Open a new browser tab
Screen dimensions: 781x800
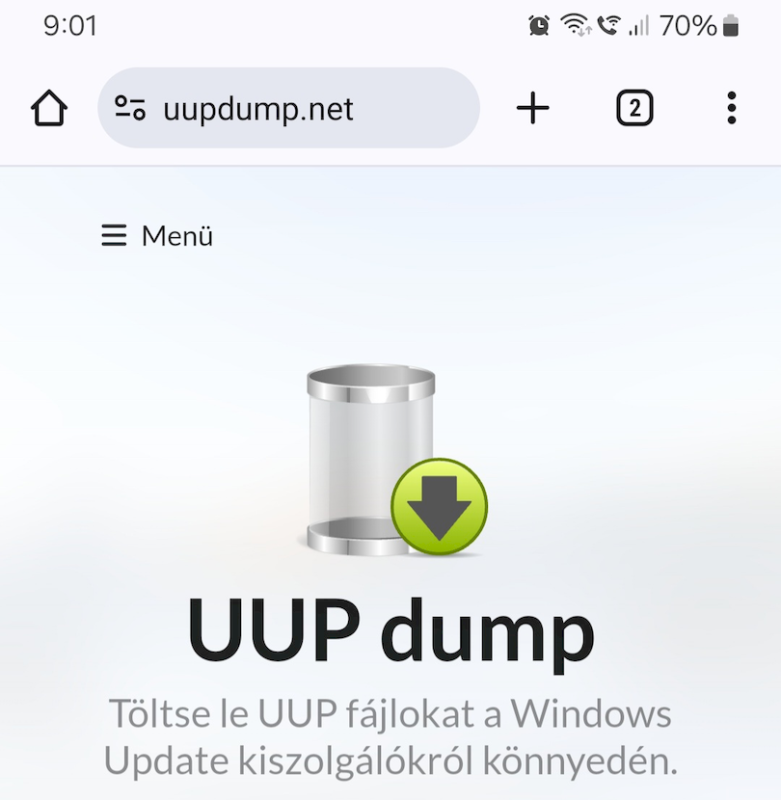tap(533, 108)
